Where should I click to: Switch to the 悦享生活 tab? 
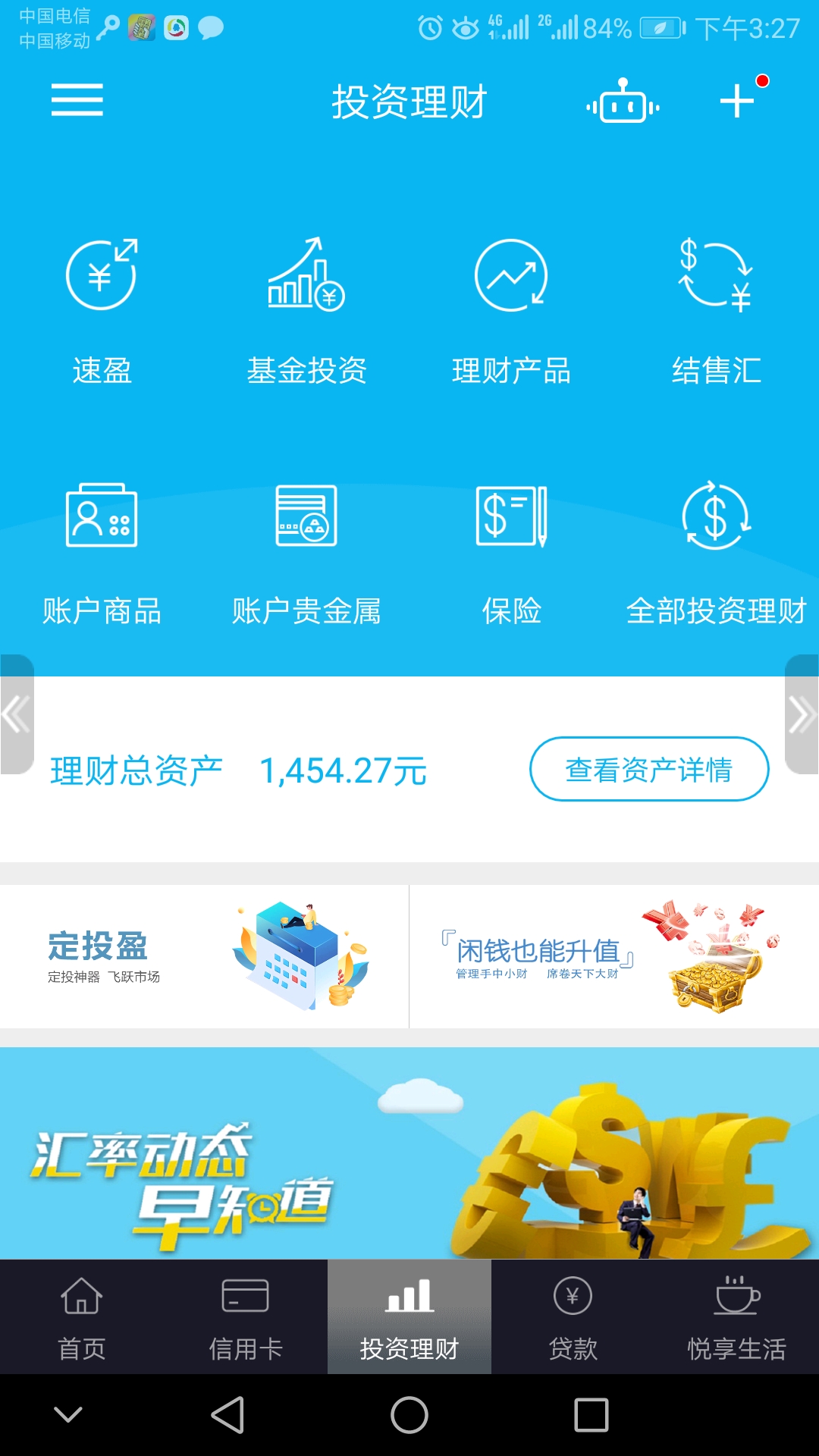pyautogui.click(x=736, y=1317)
